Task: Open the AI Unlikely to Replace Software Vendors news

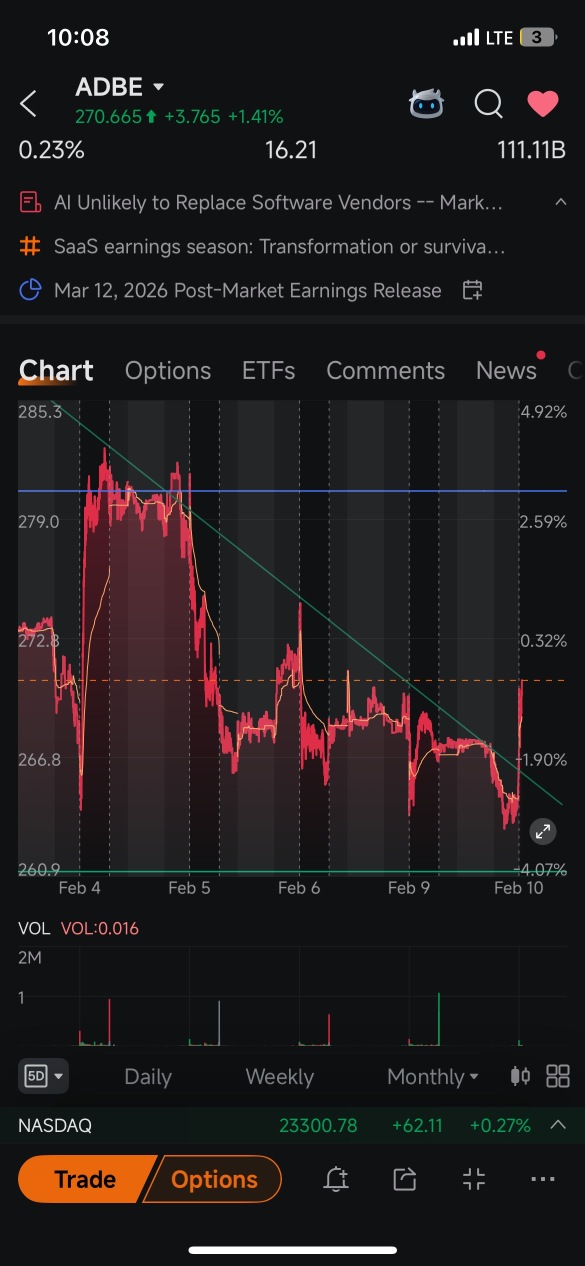Action: [278, 203]
